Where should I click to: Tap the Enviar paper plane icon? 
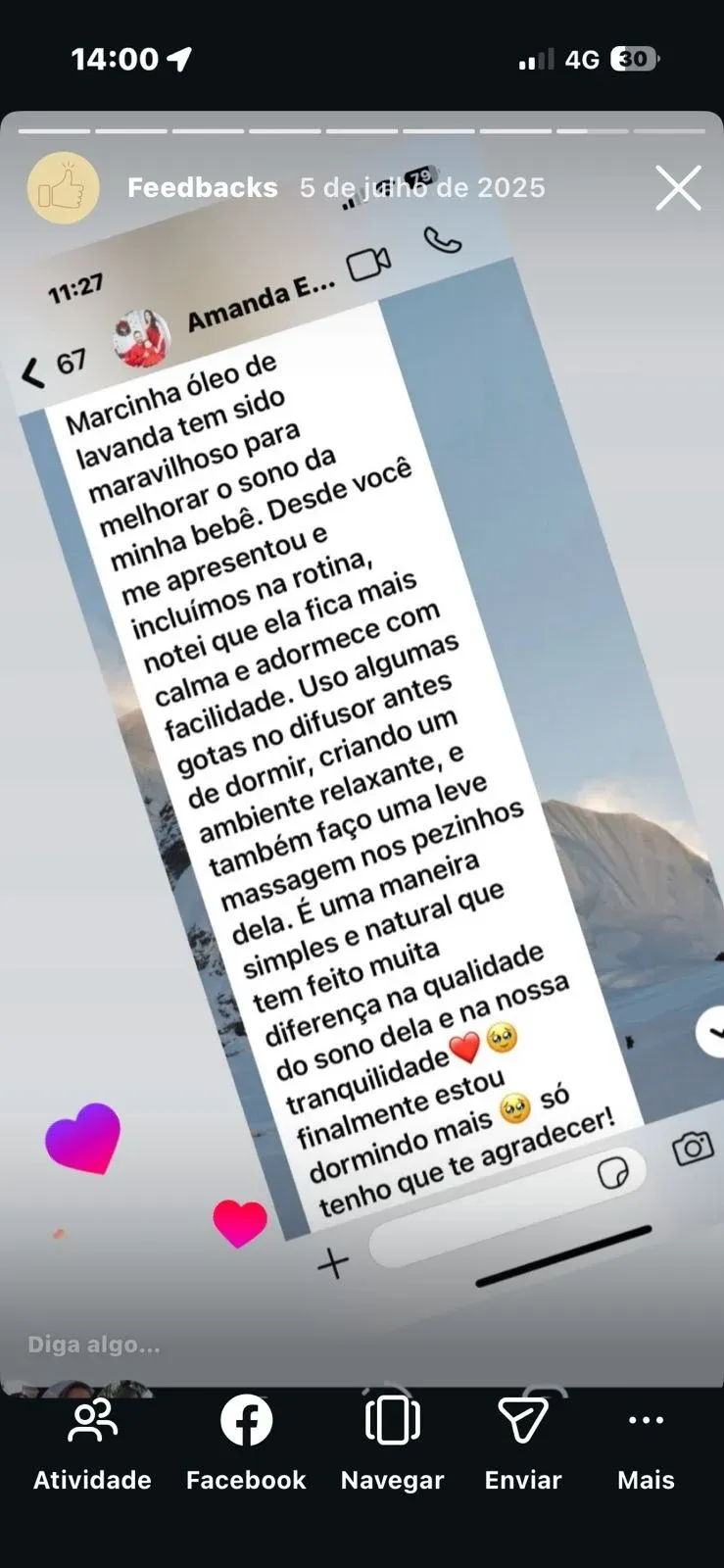522,1419
